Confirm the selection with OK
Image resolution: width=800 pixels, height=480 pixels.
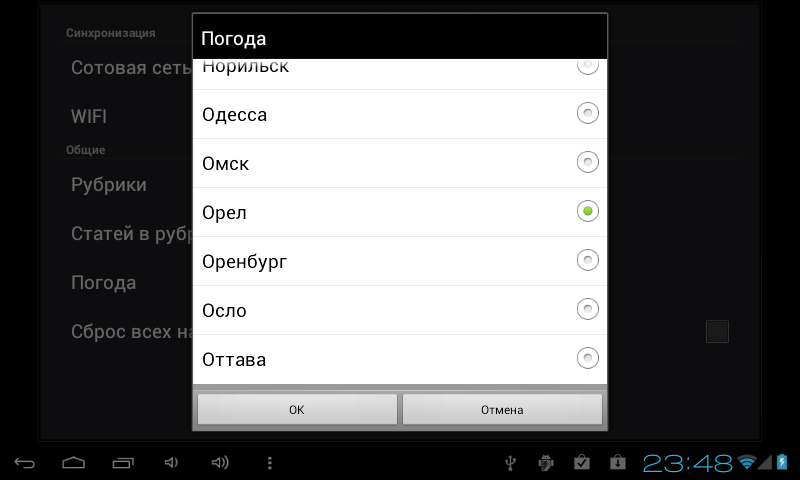click(x=296, y=409)
